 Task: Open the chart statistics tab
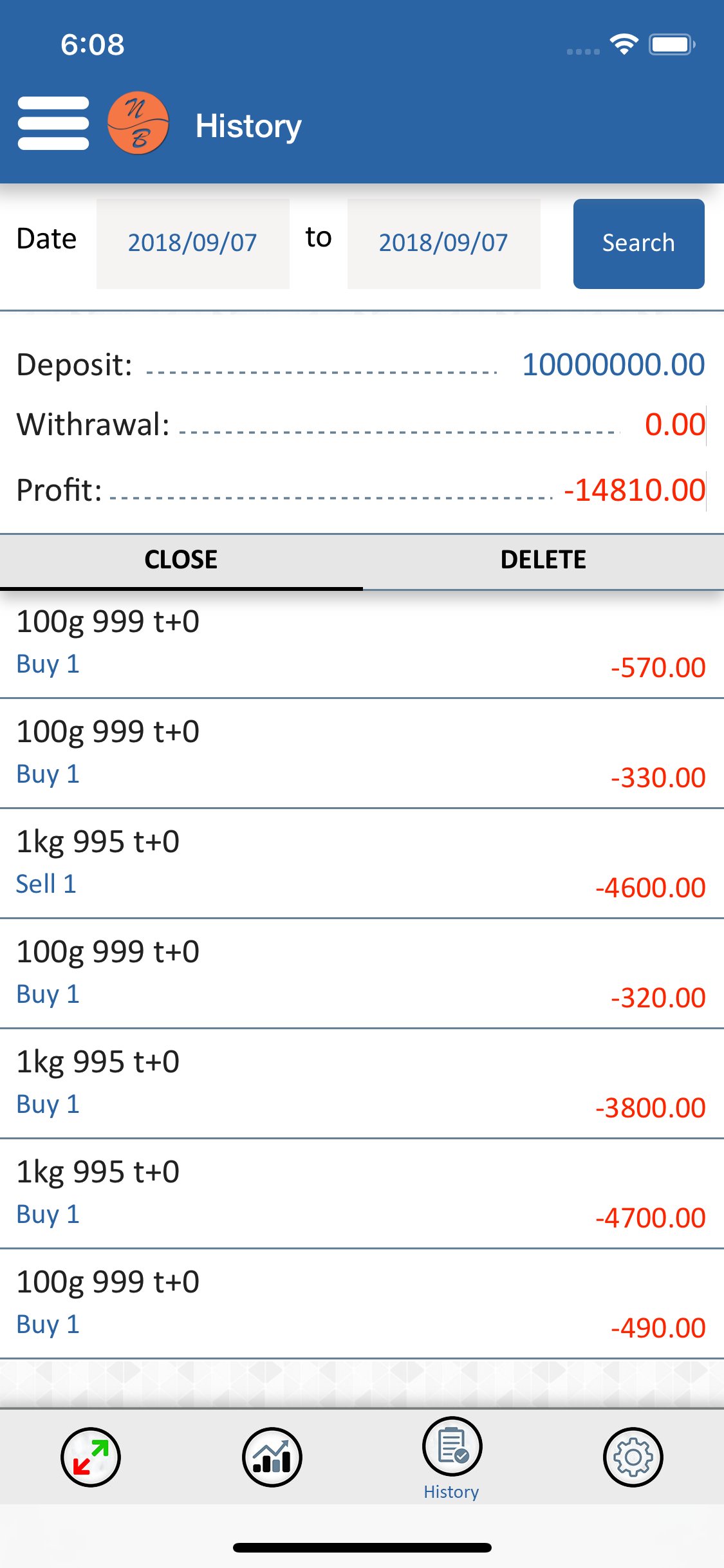coord(272,1457)
